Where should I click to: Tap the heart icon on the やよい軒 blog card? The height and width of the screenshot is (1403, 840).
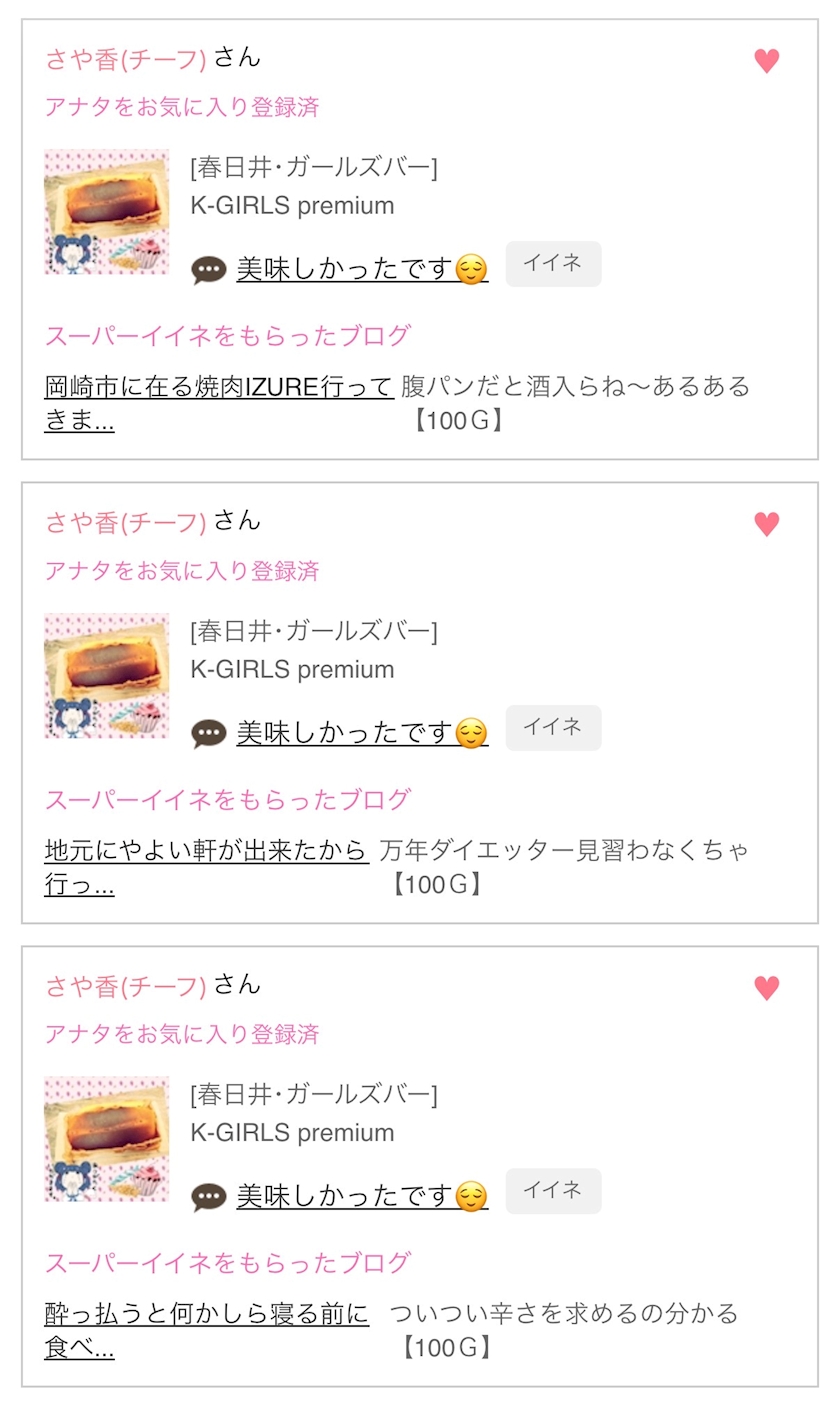766,524
